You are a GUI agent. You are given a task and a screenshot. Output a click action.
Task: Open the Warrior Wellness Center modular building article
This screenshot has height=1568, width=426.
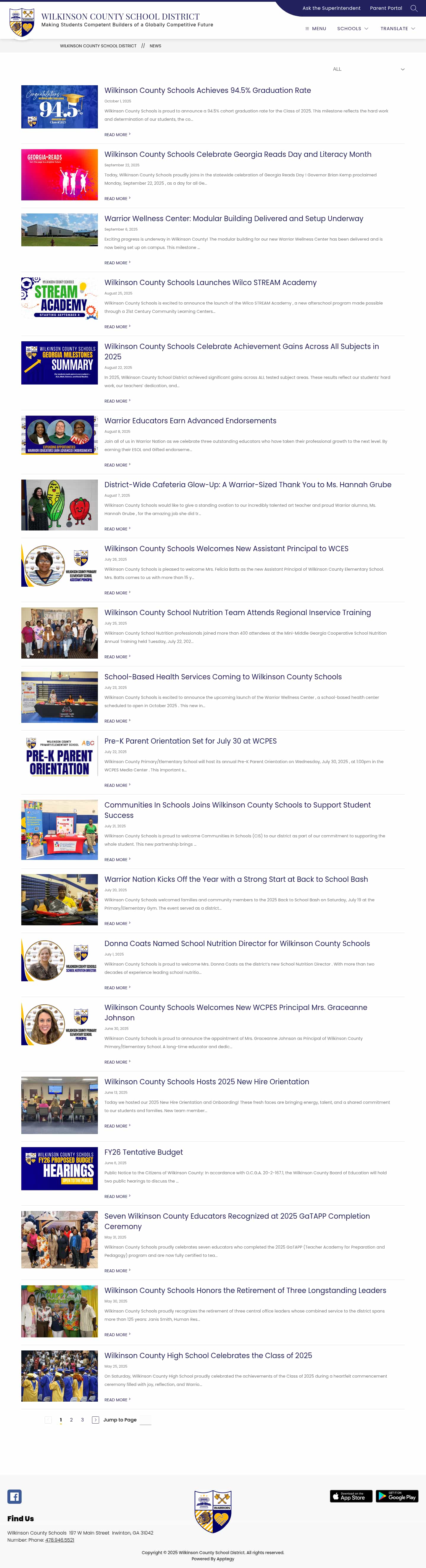234,218
